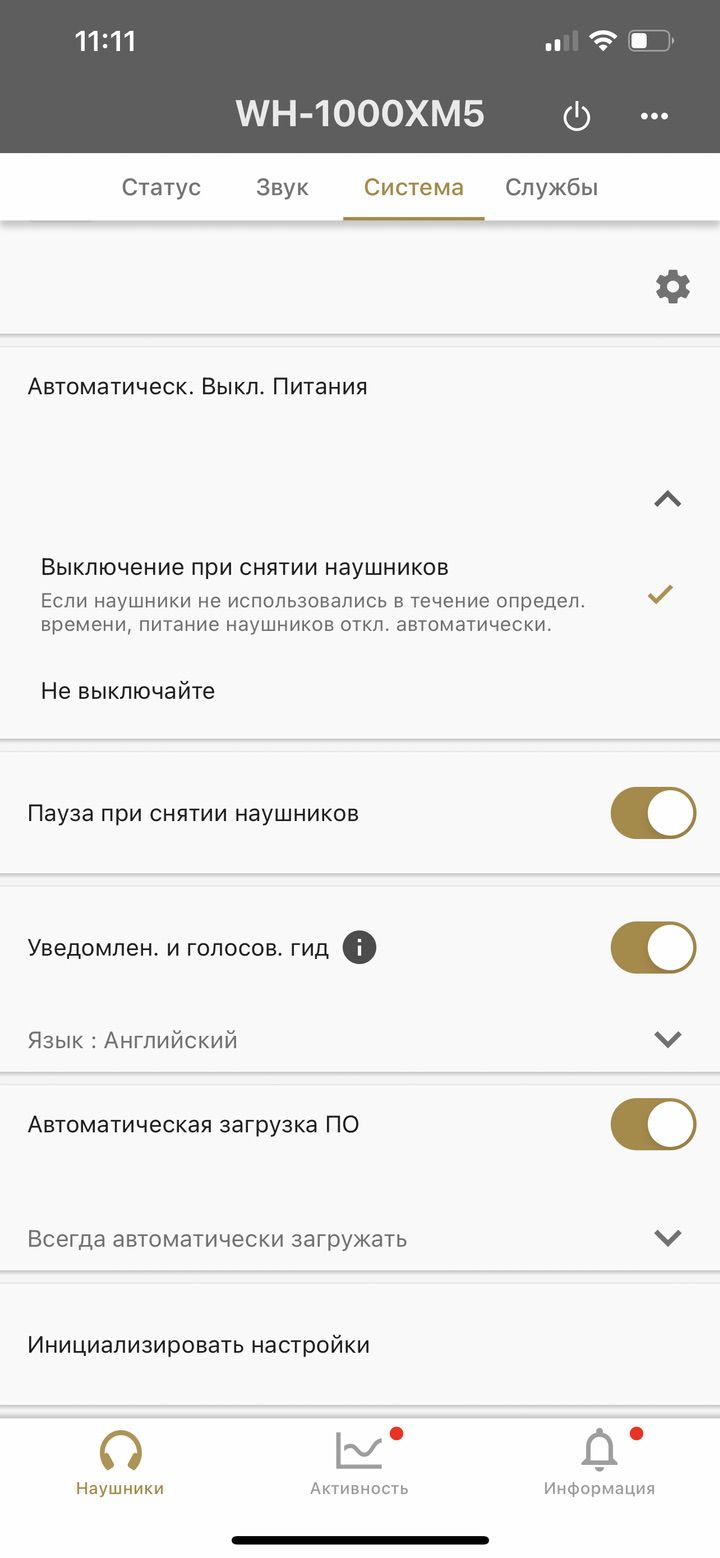720x1558 pixels.
Task: Select the Наушники bottom tab
Action: click(120, 1463)
